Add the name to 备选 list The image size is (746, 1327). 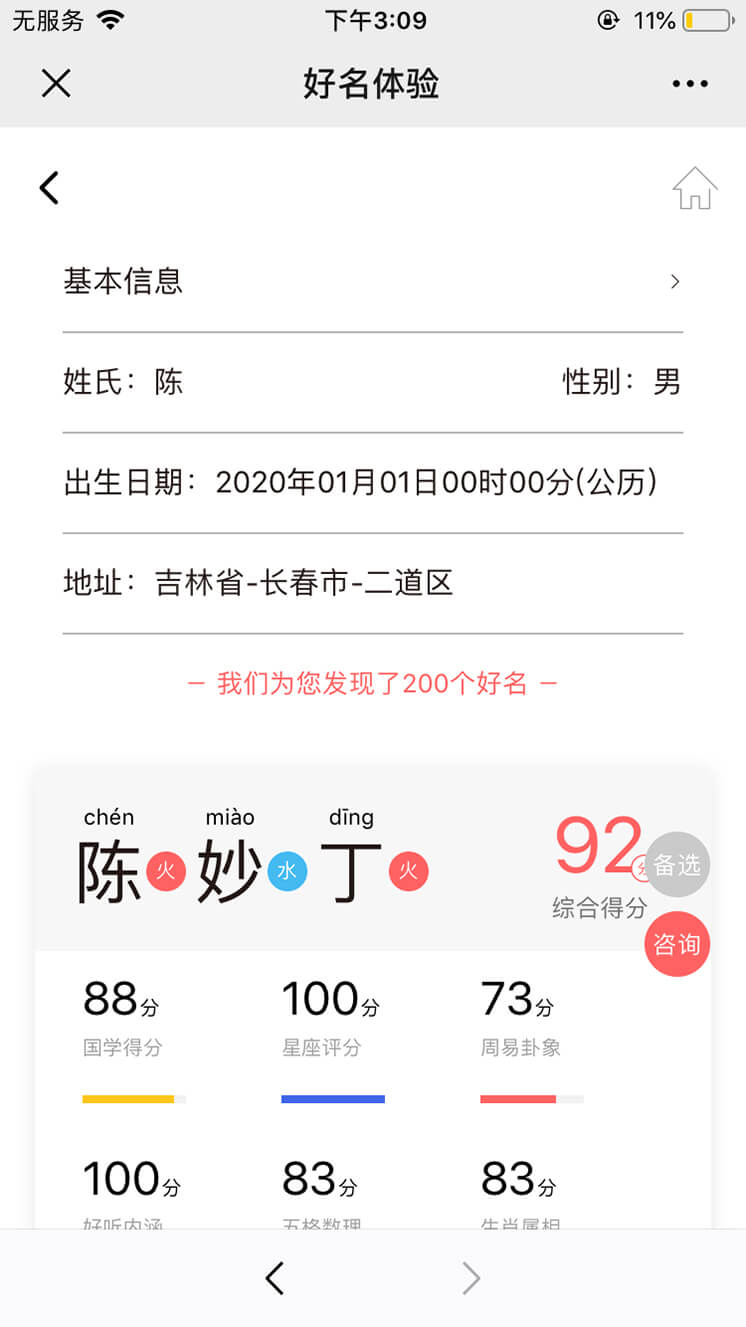[677, 865]
